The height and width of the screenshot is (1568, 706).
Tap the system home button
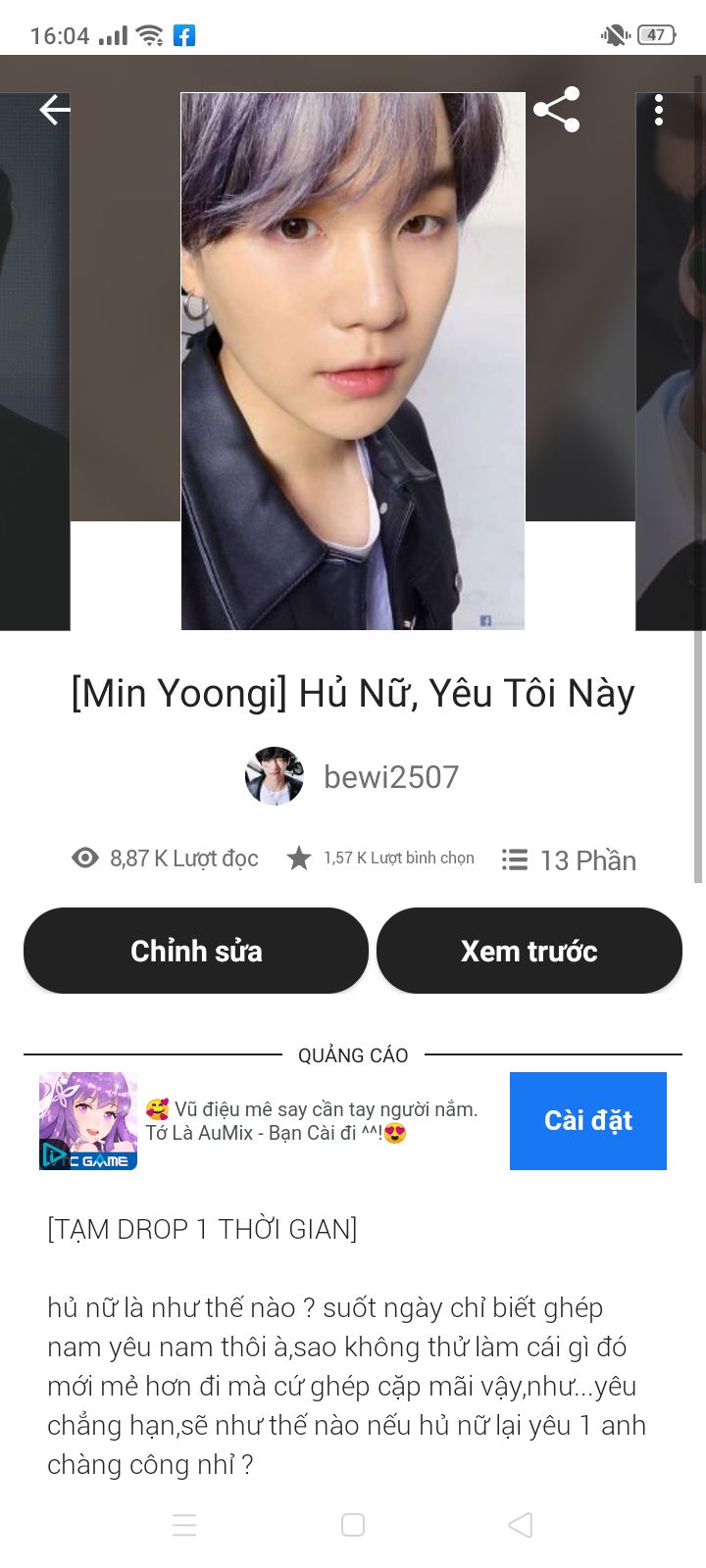coord(353,1525)
